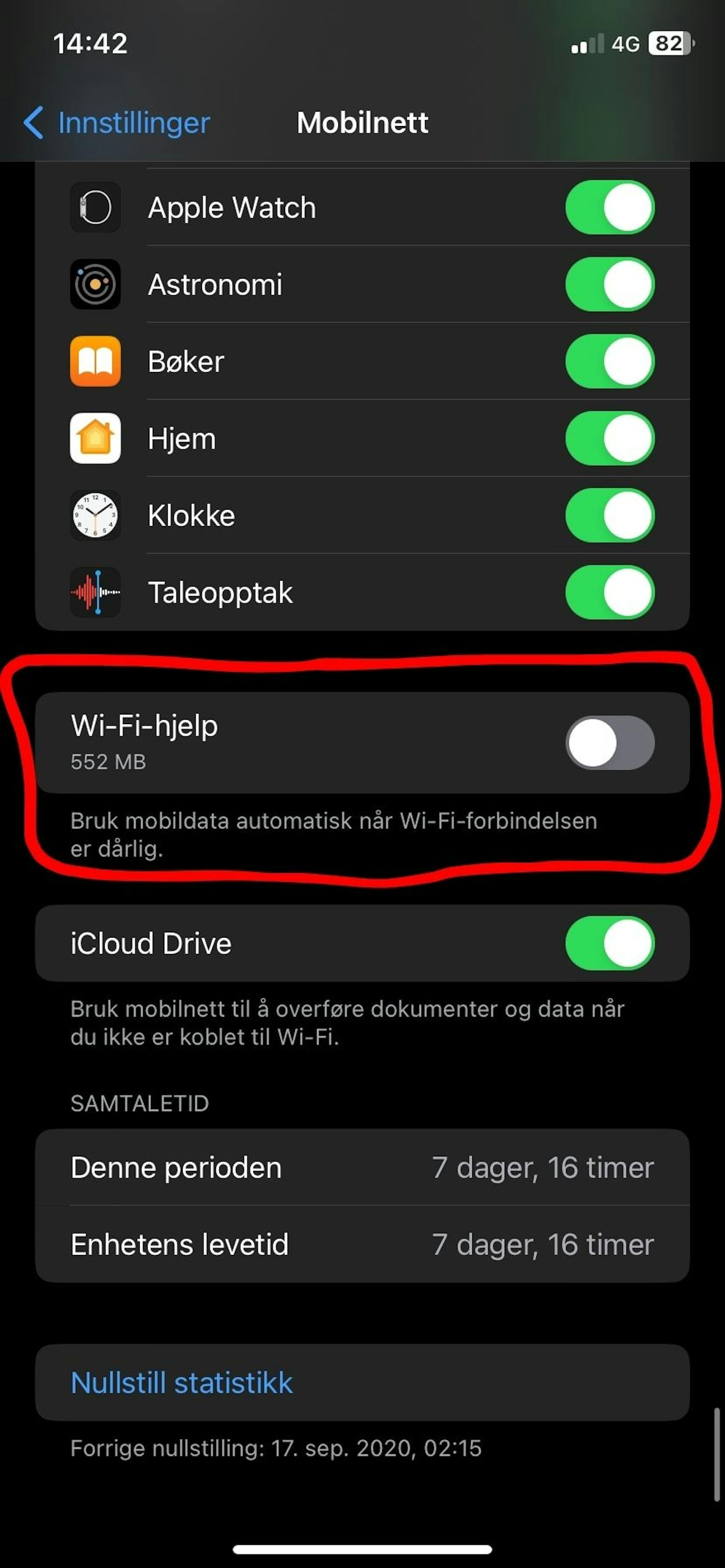Viewport: 725px width, 1568px height.
Task: Select the orange Bøker app icon
Action: pyautogui.click(x=96, y=361)
